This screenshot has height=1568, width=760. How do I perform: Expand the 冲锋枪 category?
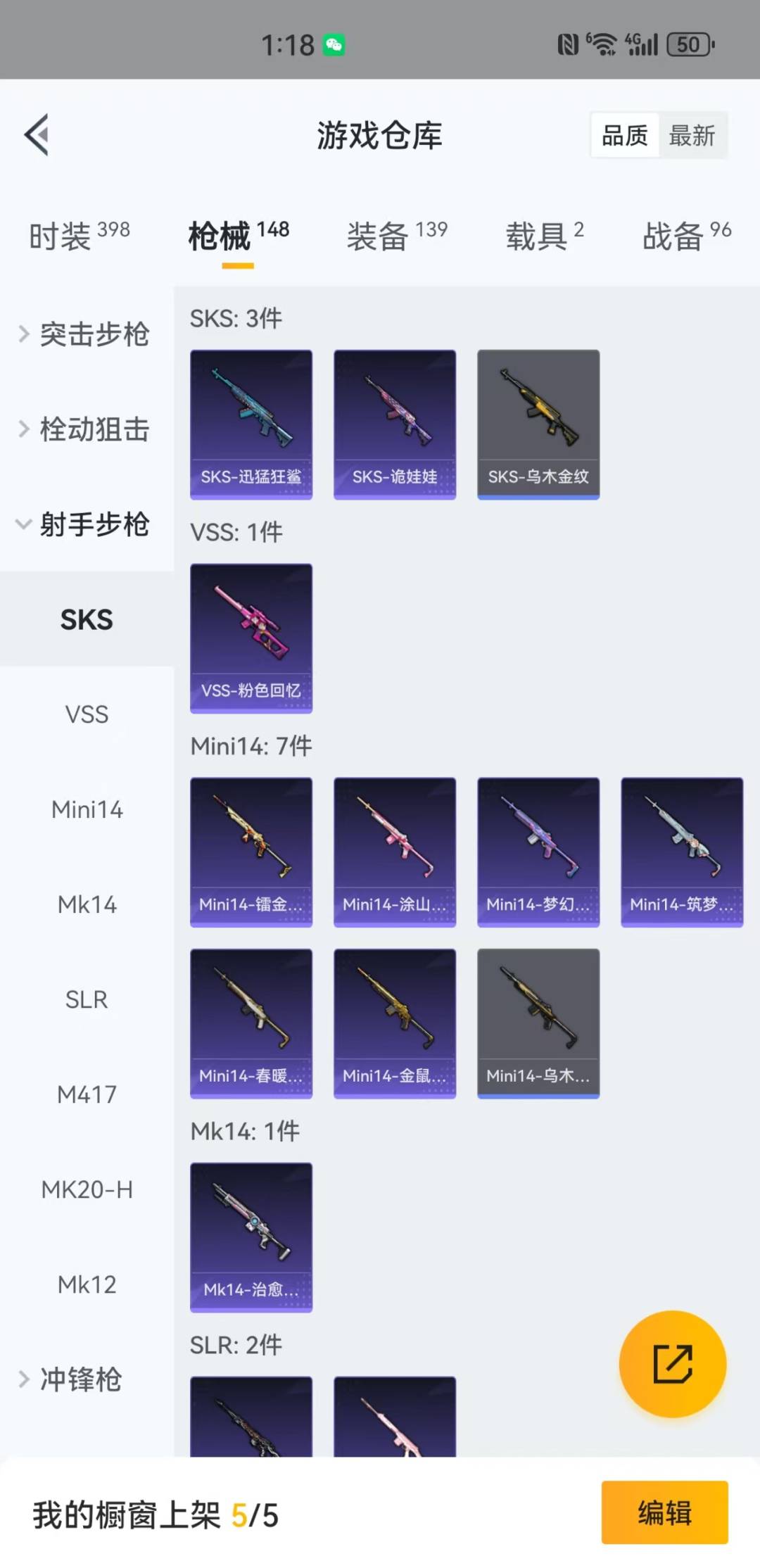tap(70, 1379)
